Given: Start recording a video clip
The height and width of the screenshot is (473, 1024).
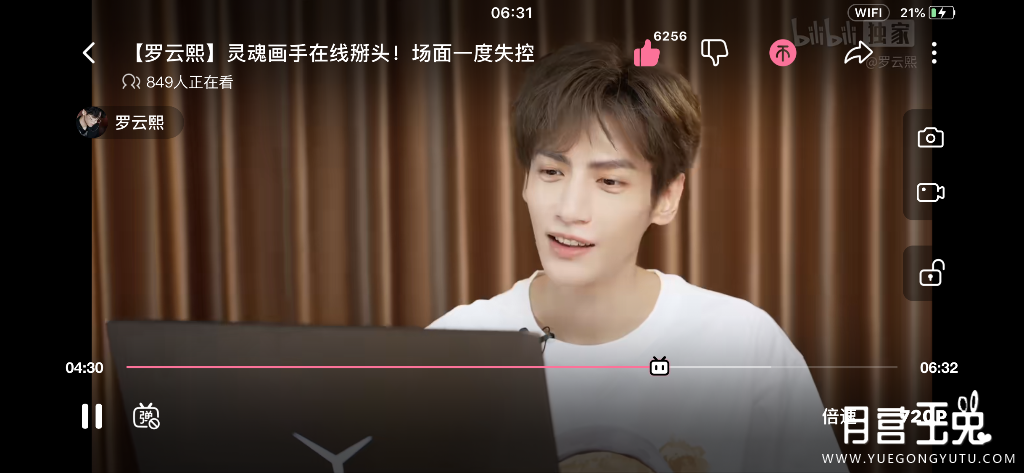Looking at the screenshot, I should [x=931, y=192].
